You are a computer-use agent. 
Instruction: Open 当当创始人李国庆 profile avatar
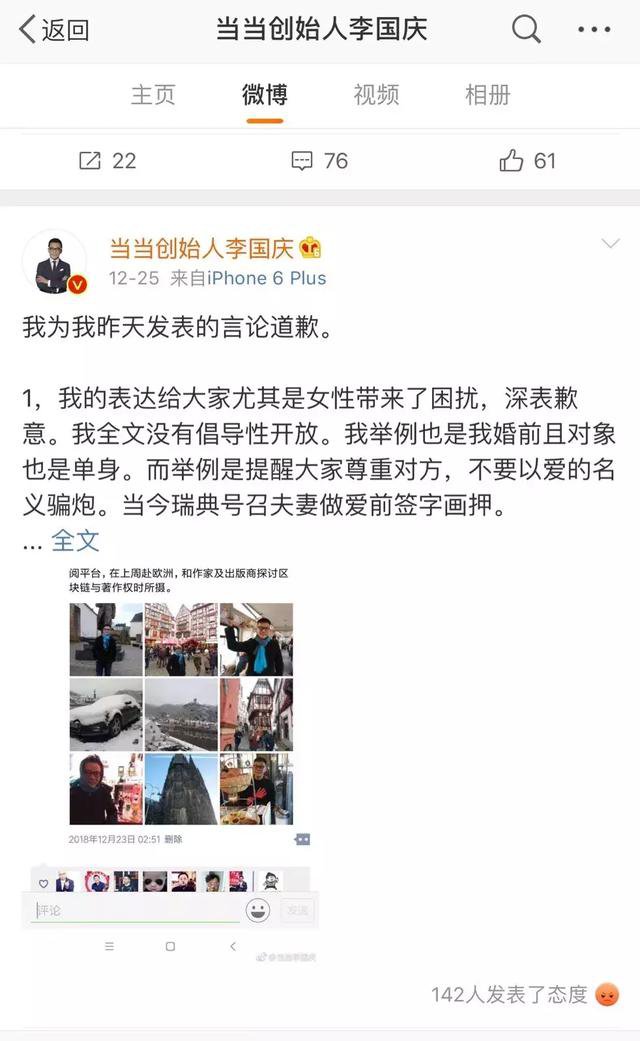pyautogui.click(x=54, y=261)
